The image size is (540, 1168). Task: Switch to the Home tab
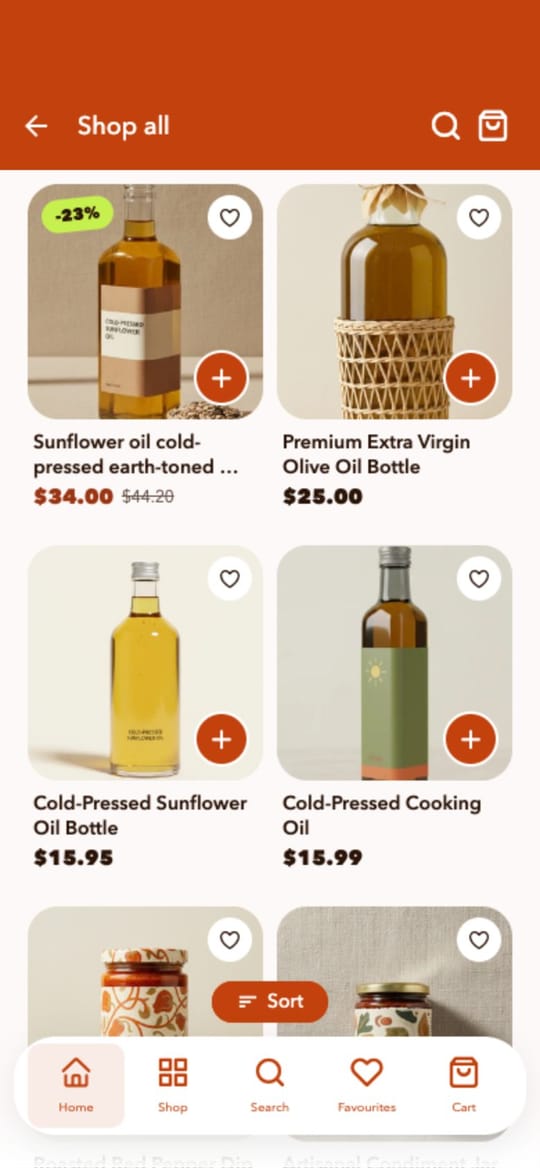pos(76,1085)
